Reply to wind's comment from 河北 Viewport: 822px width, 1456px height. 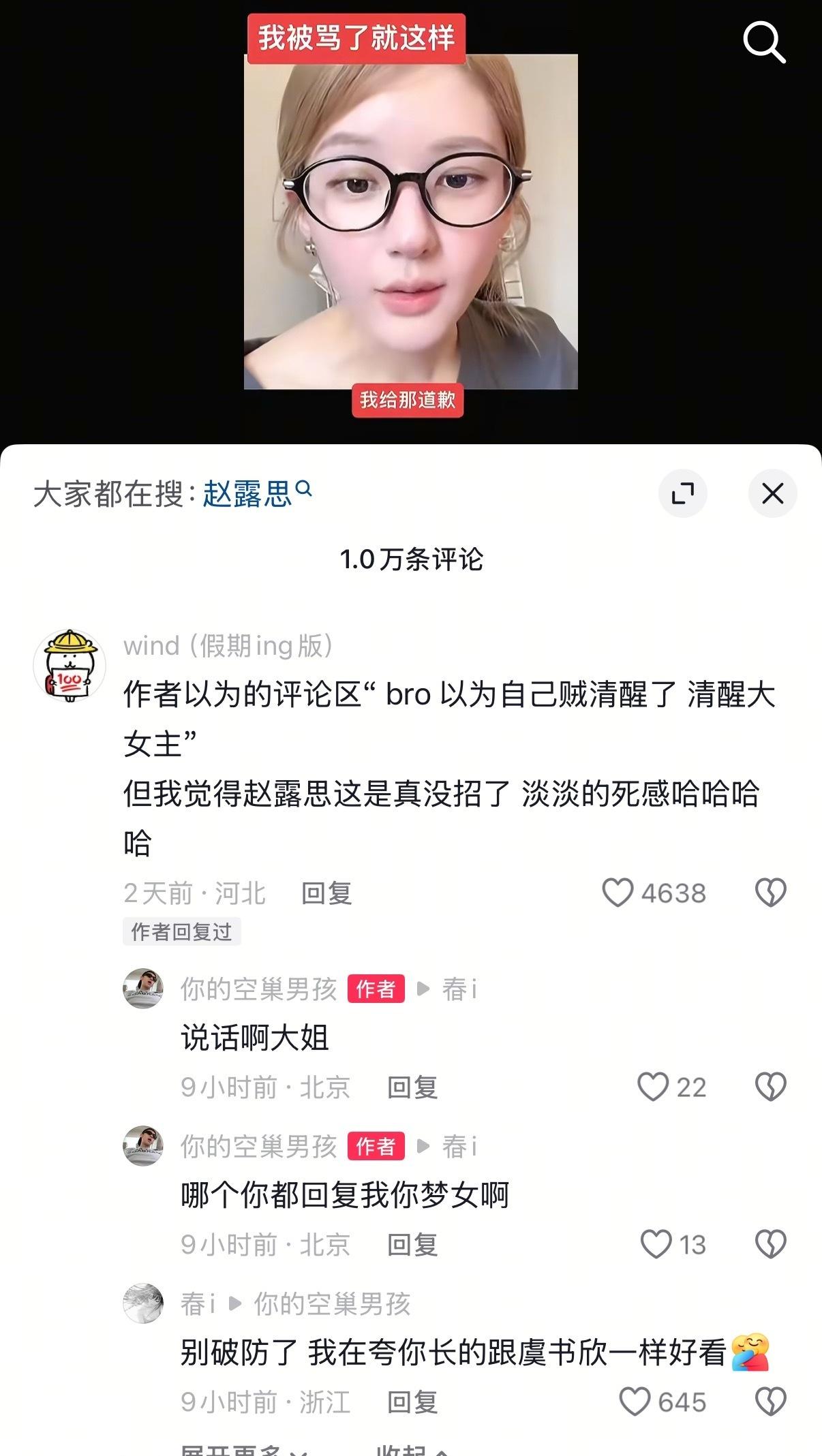(326, 893)
